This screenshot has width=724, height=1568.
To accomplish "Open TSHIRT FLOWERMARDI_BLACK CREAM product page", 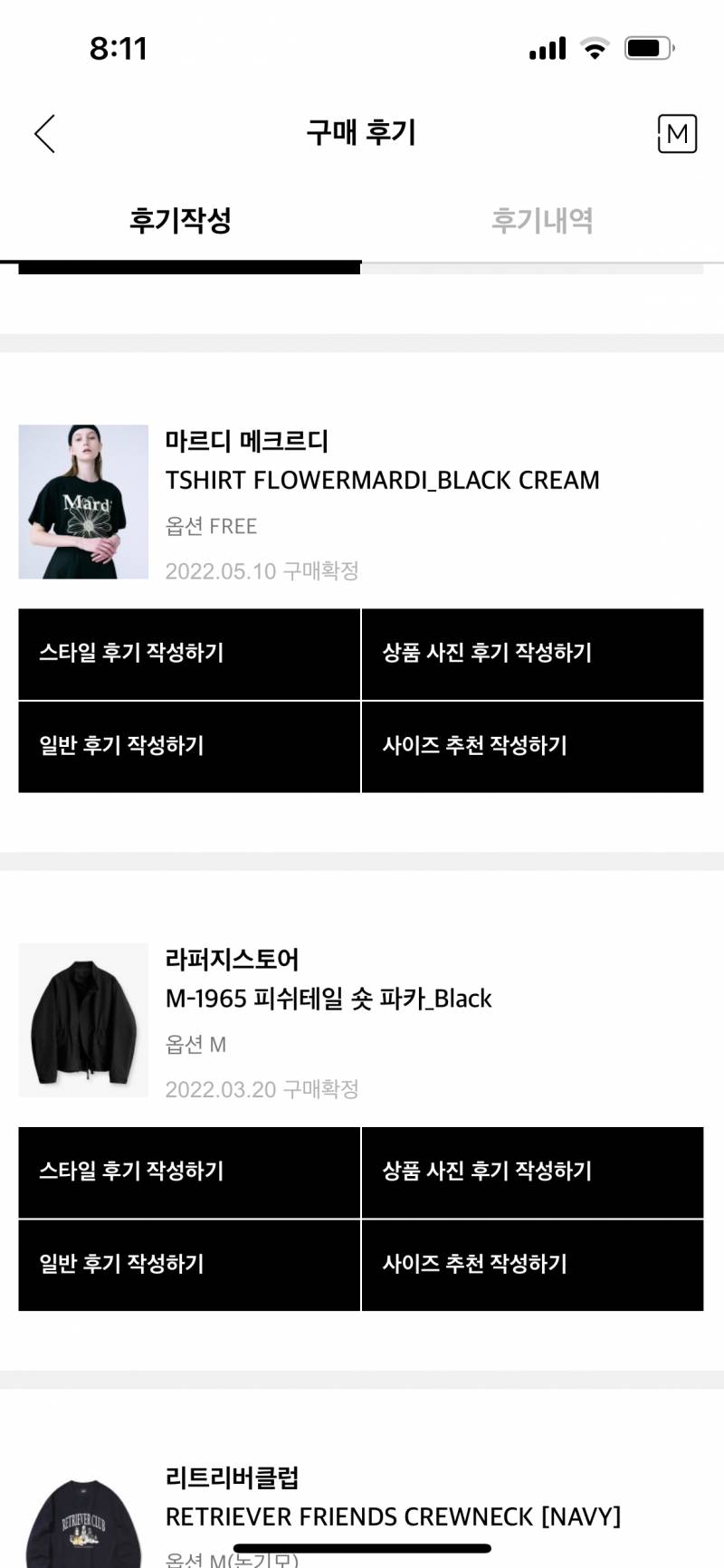I will tap(384, 480).
